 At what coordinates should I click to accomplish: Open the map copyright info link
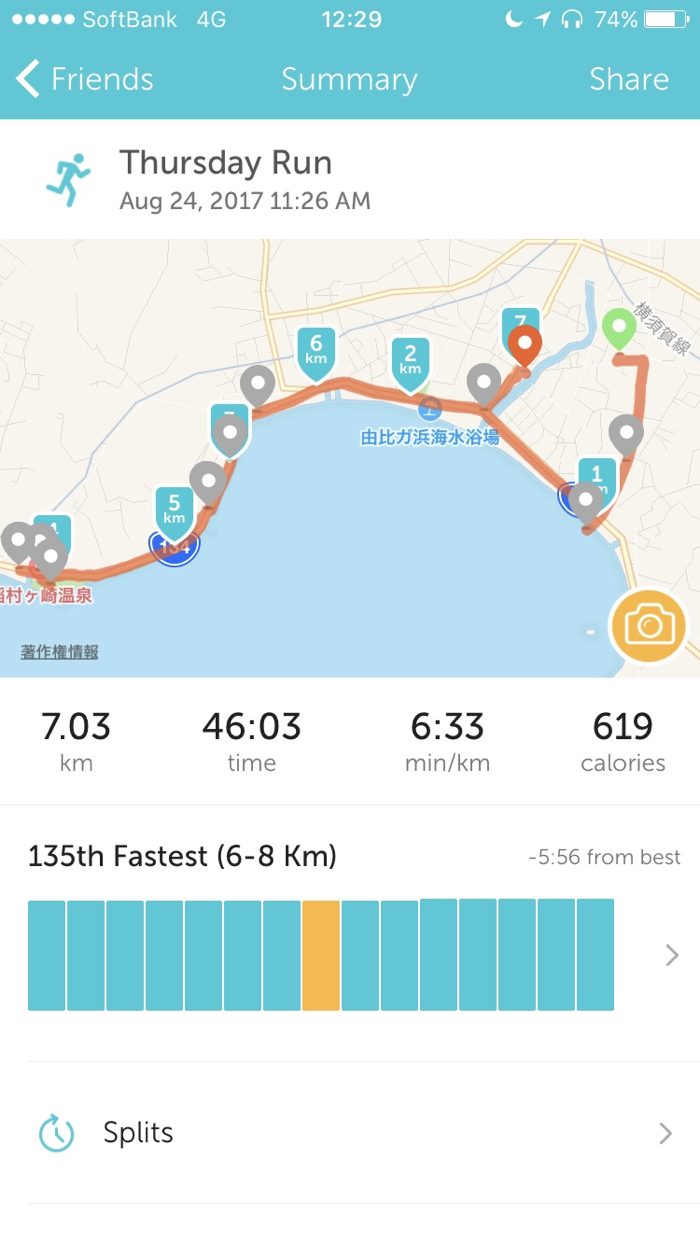[x=60, y=652]
